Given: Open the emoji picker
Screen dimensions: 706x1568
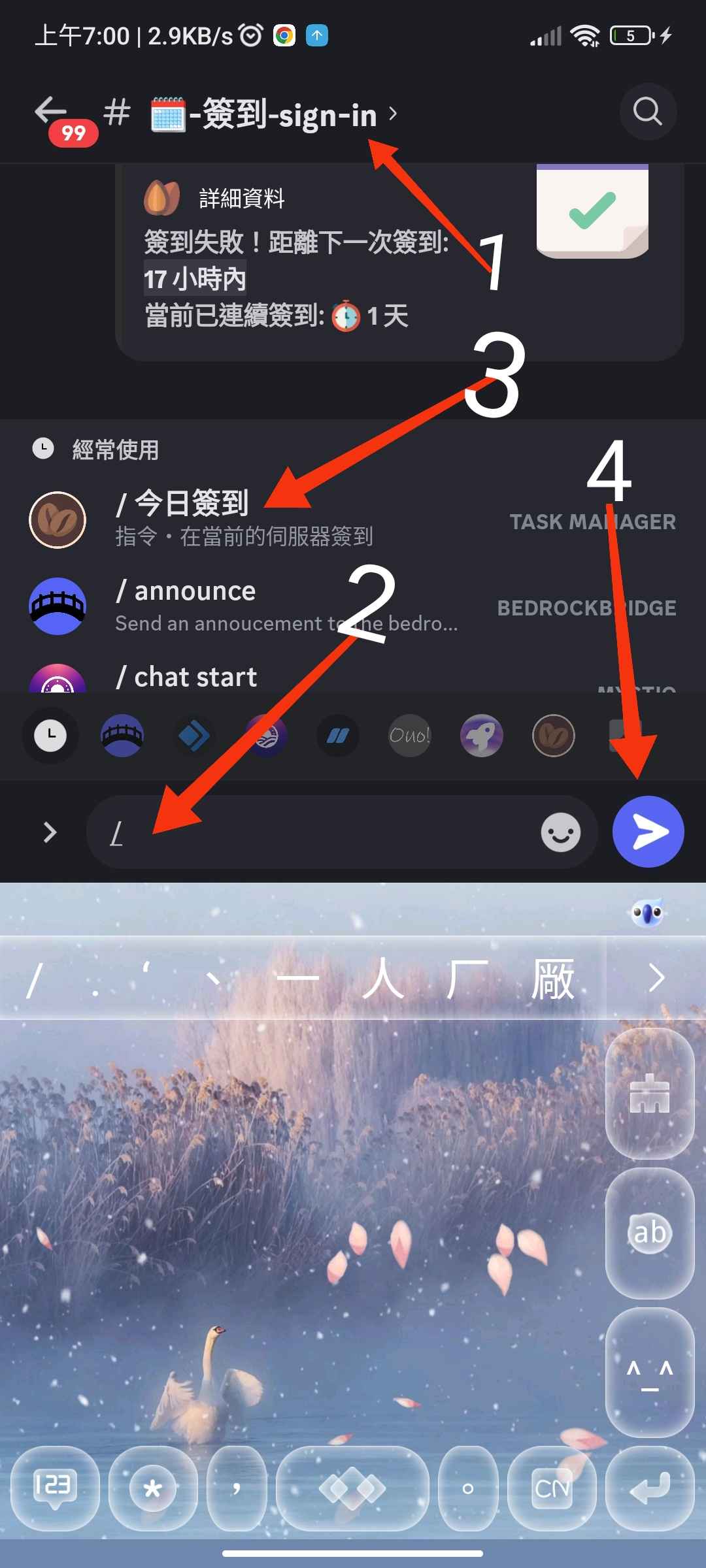Looking at the screenshot, I should pyautogui.click(x=560, y=832).
